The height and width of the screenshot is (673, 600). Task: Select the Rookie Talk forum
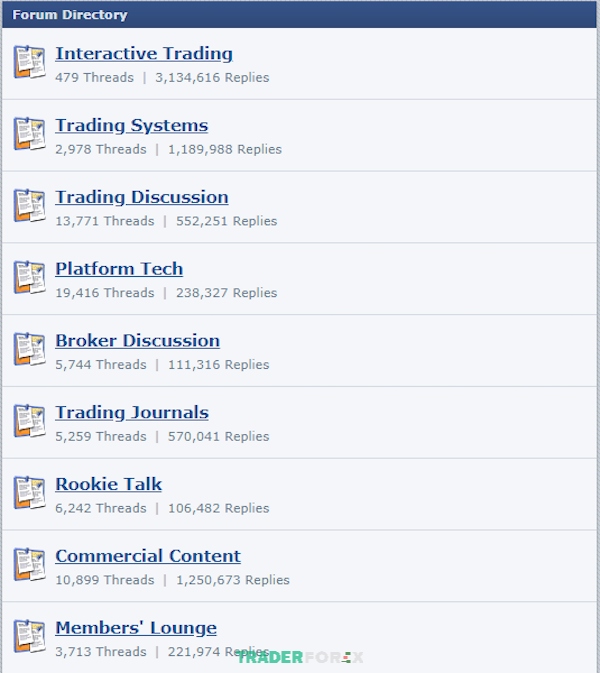(108, 485)
